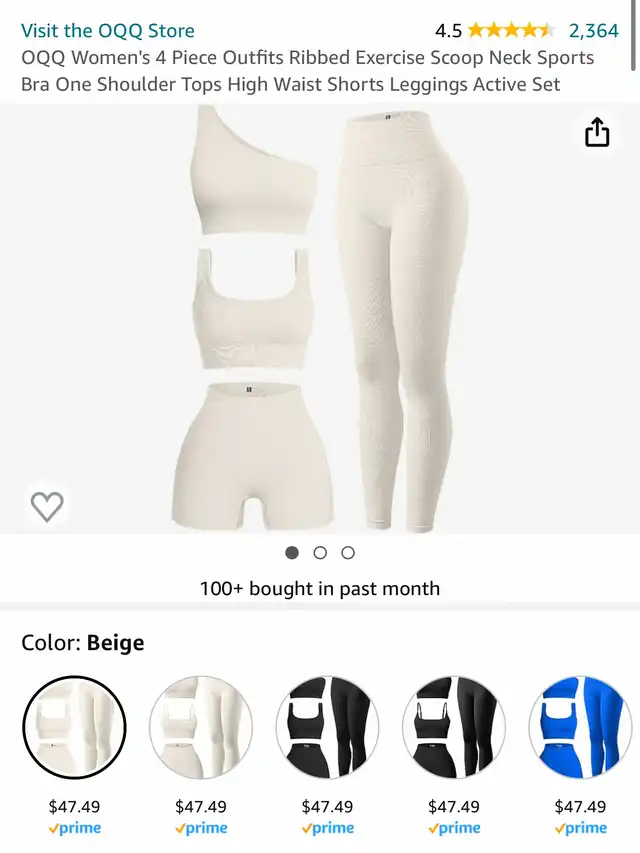Jump to the second image indicator dot

tap(320, 553)
